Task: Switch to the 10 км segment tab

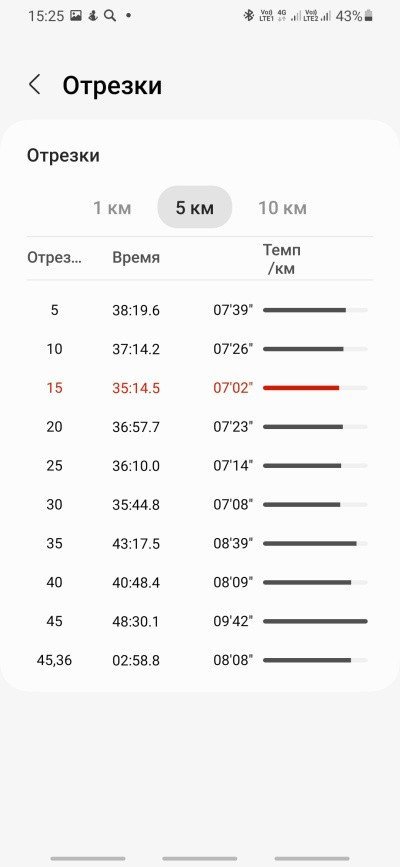Action: (x=282, y=208)
